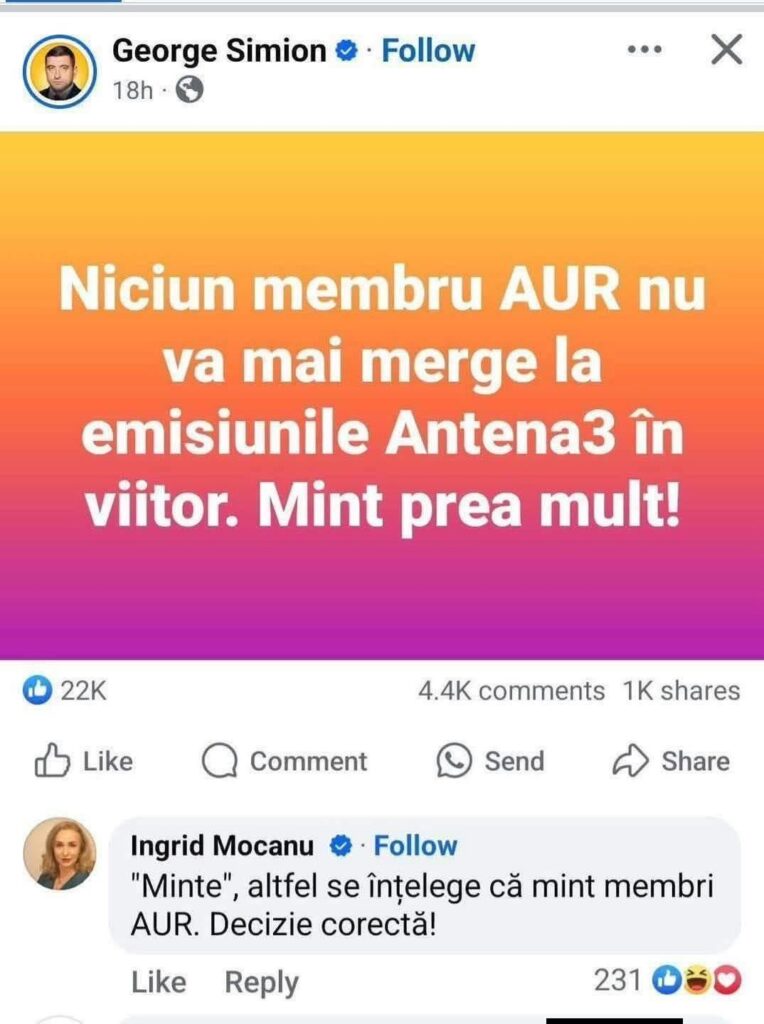The height and width of the screenshot is (1024, 764).
Task: Reply to Ingrid Mocanu's comment
Action: [x=261, y=983]
